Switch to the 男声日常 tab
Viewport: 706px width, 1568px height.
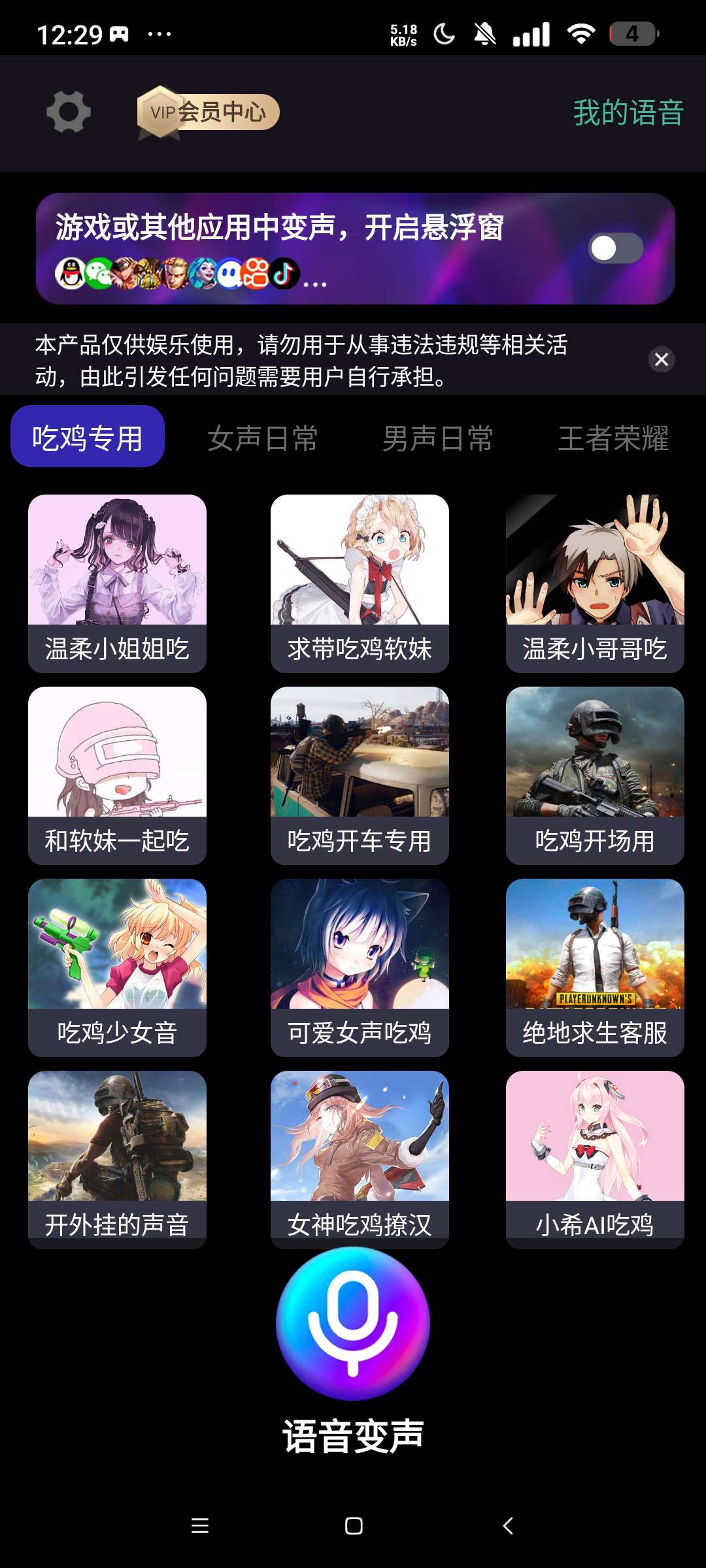(438, 438)
